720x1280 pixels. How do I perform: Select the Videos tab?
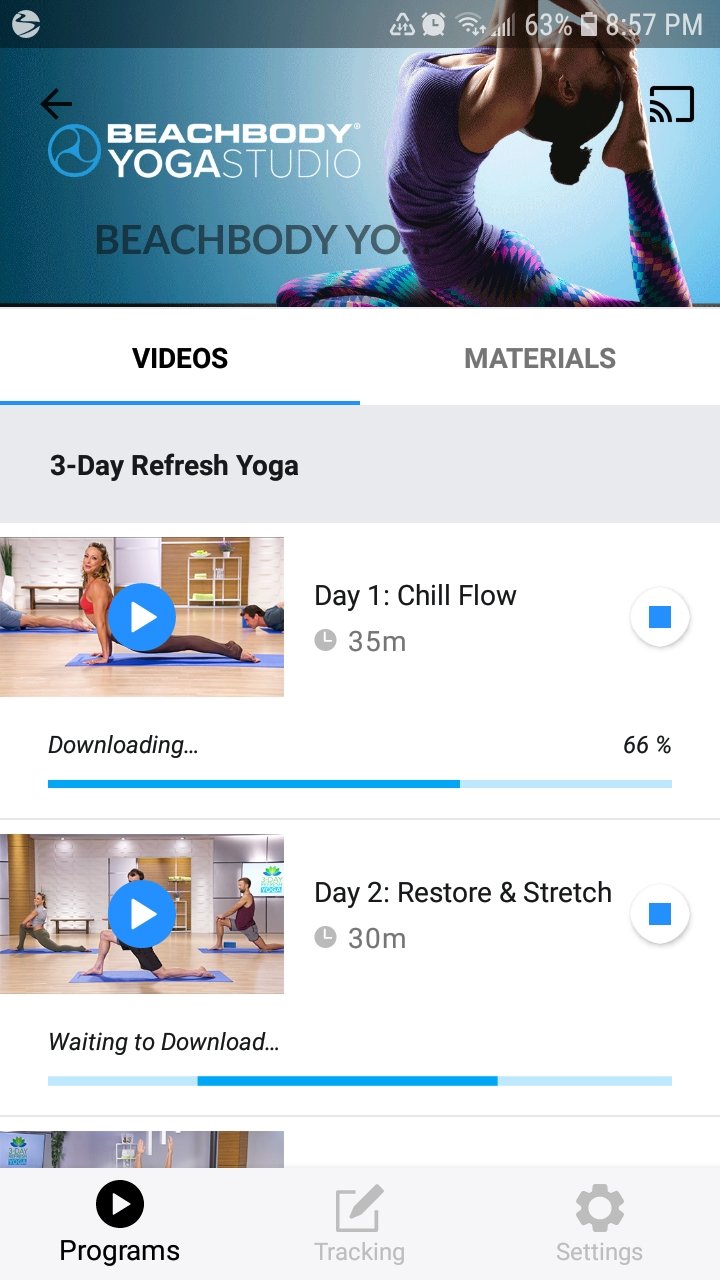pos(180,358)
